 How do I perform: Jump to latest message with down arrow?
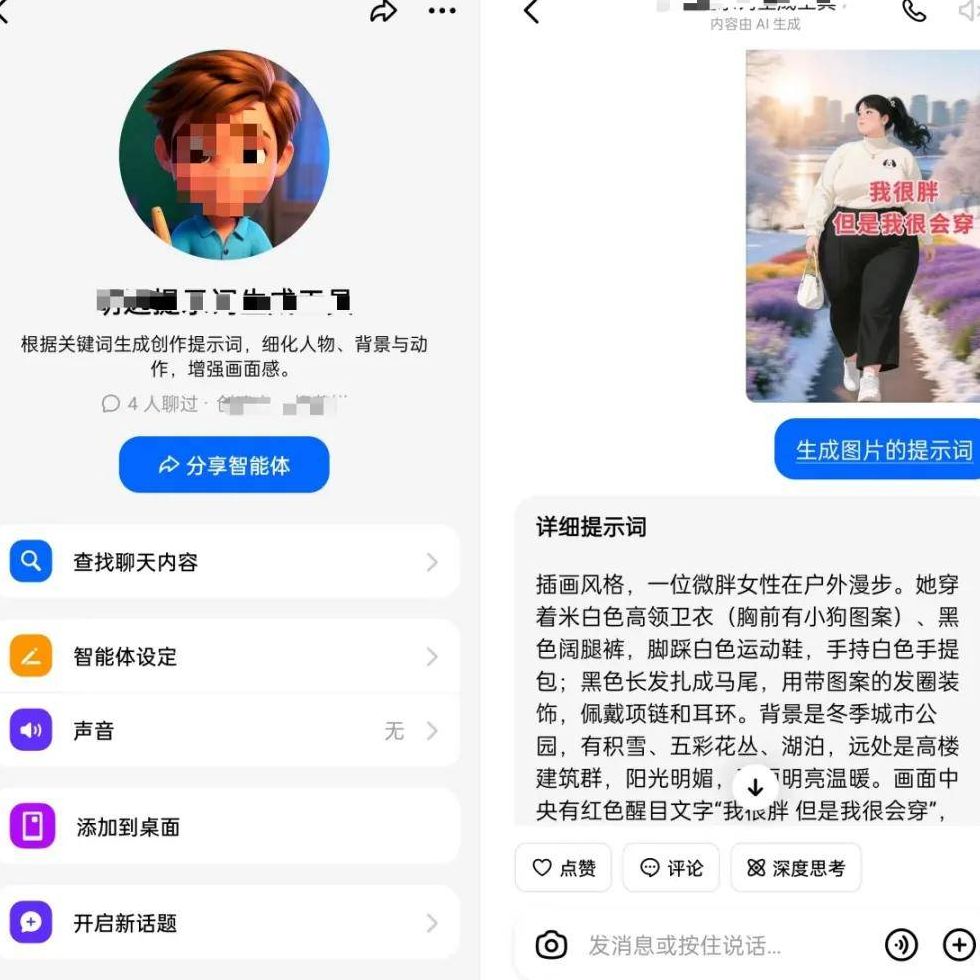pos(755,787)
